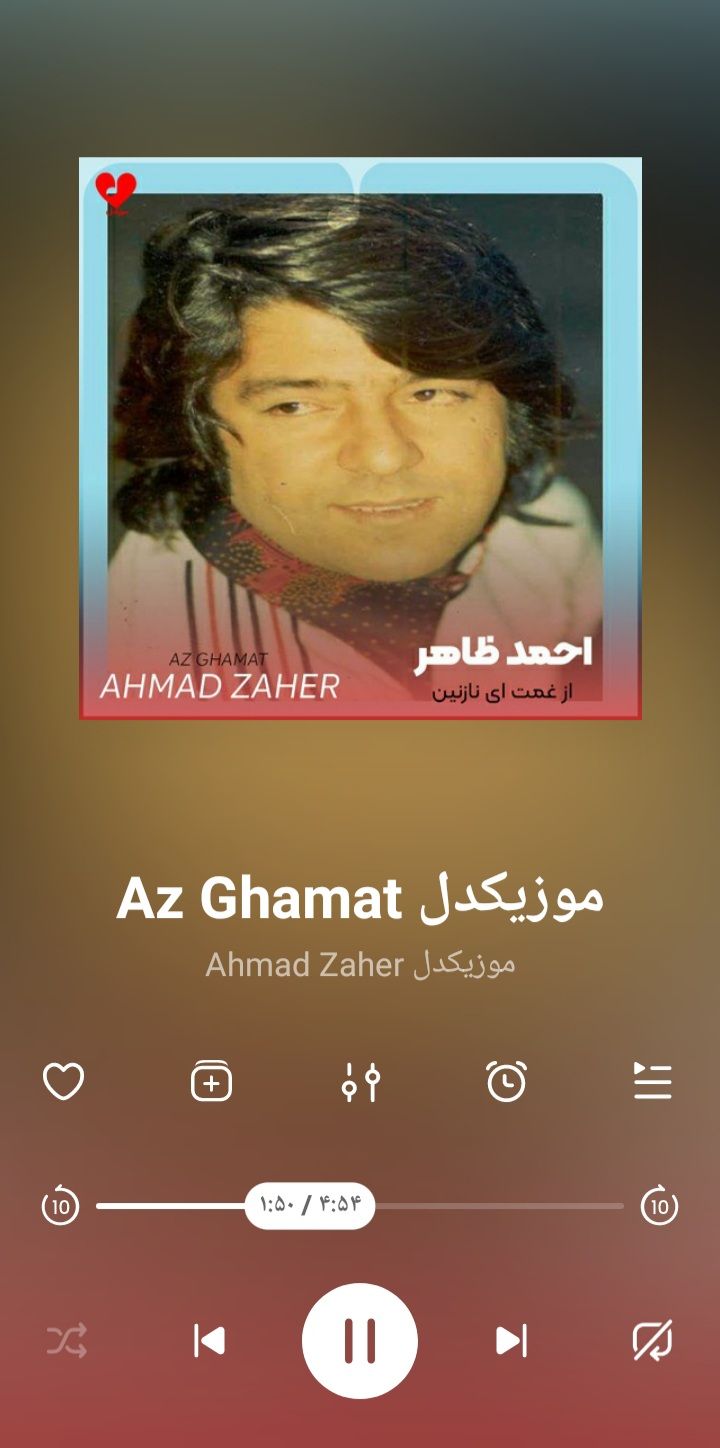The height and width of the screenshot is (1448, 720).
Task: Tap the seek bar progress handle
Action: click(x=310, y=1205)
